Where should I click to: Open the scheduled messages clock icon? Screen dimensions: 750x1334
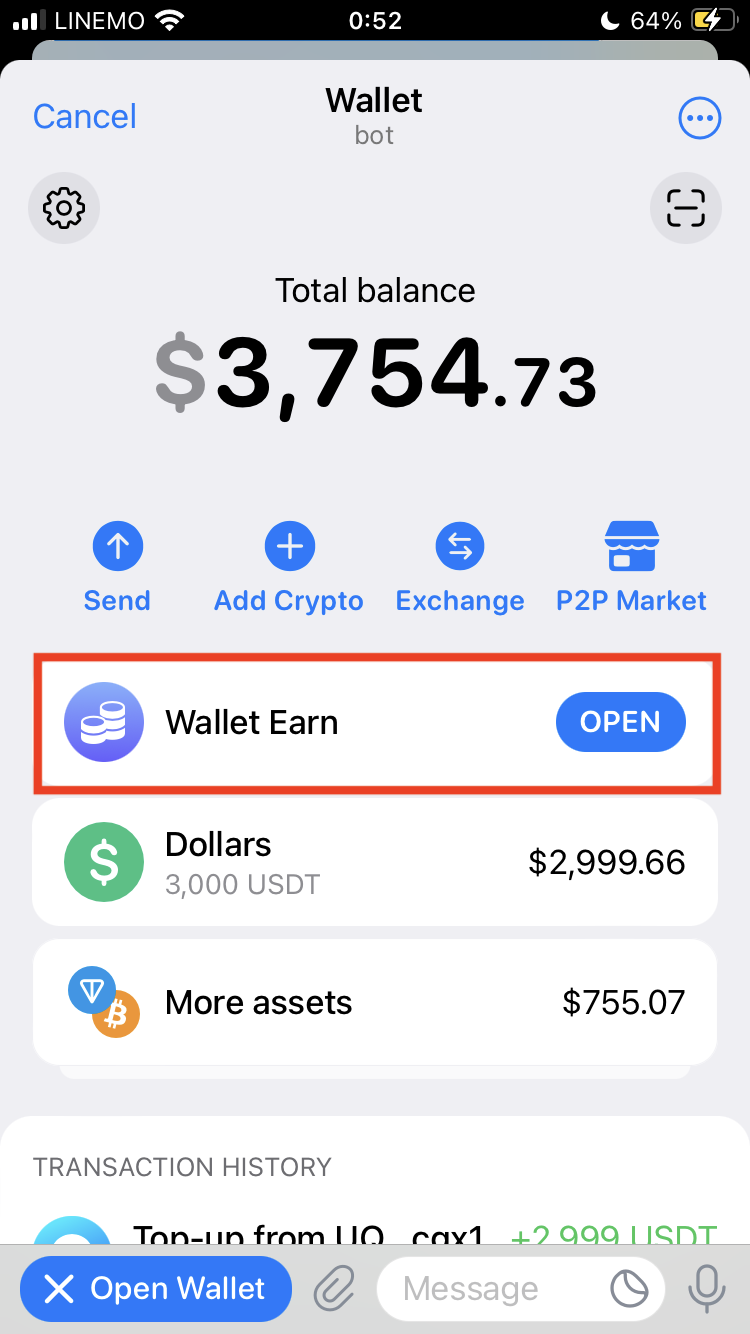630,1288
